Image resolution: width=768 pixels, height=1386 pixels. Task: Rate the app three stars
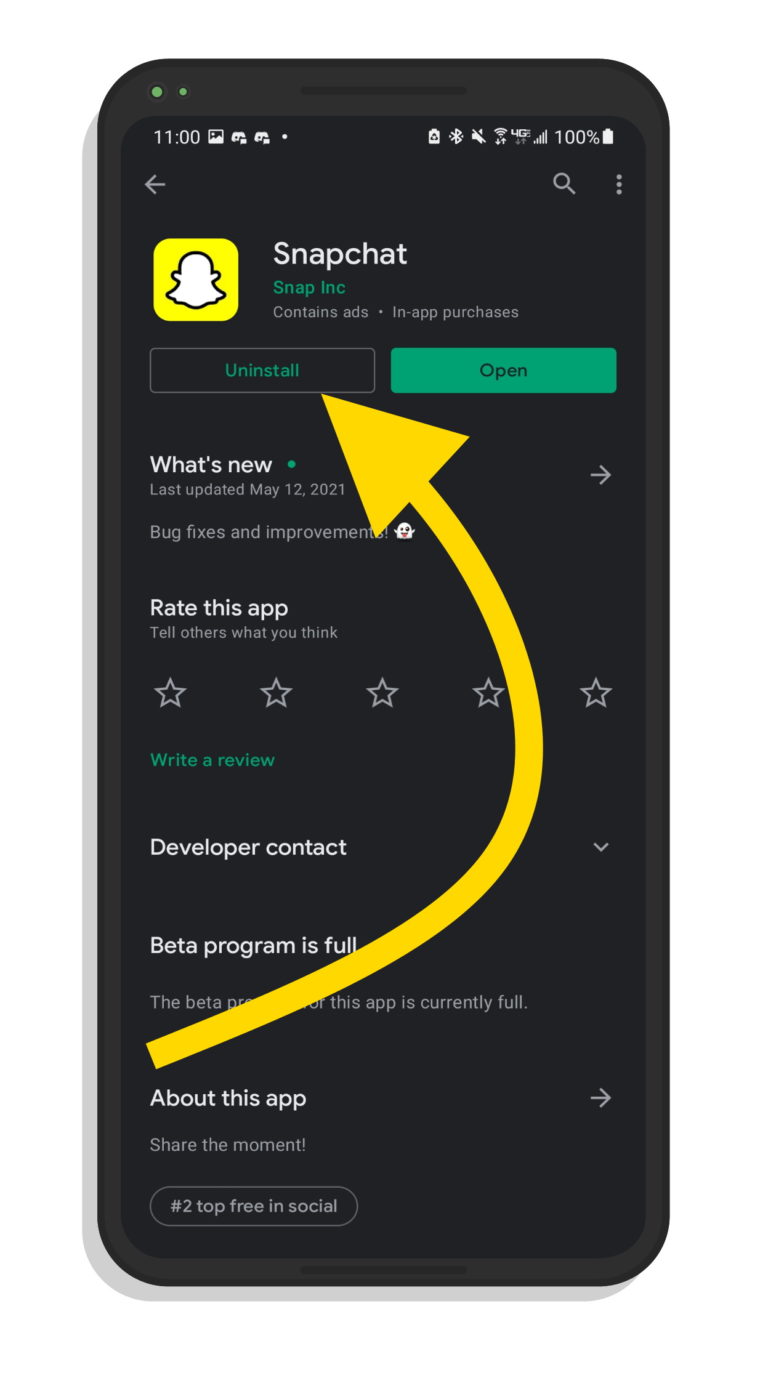(x=382, y=692)
